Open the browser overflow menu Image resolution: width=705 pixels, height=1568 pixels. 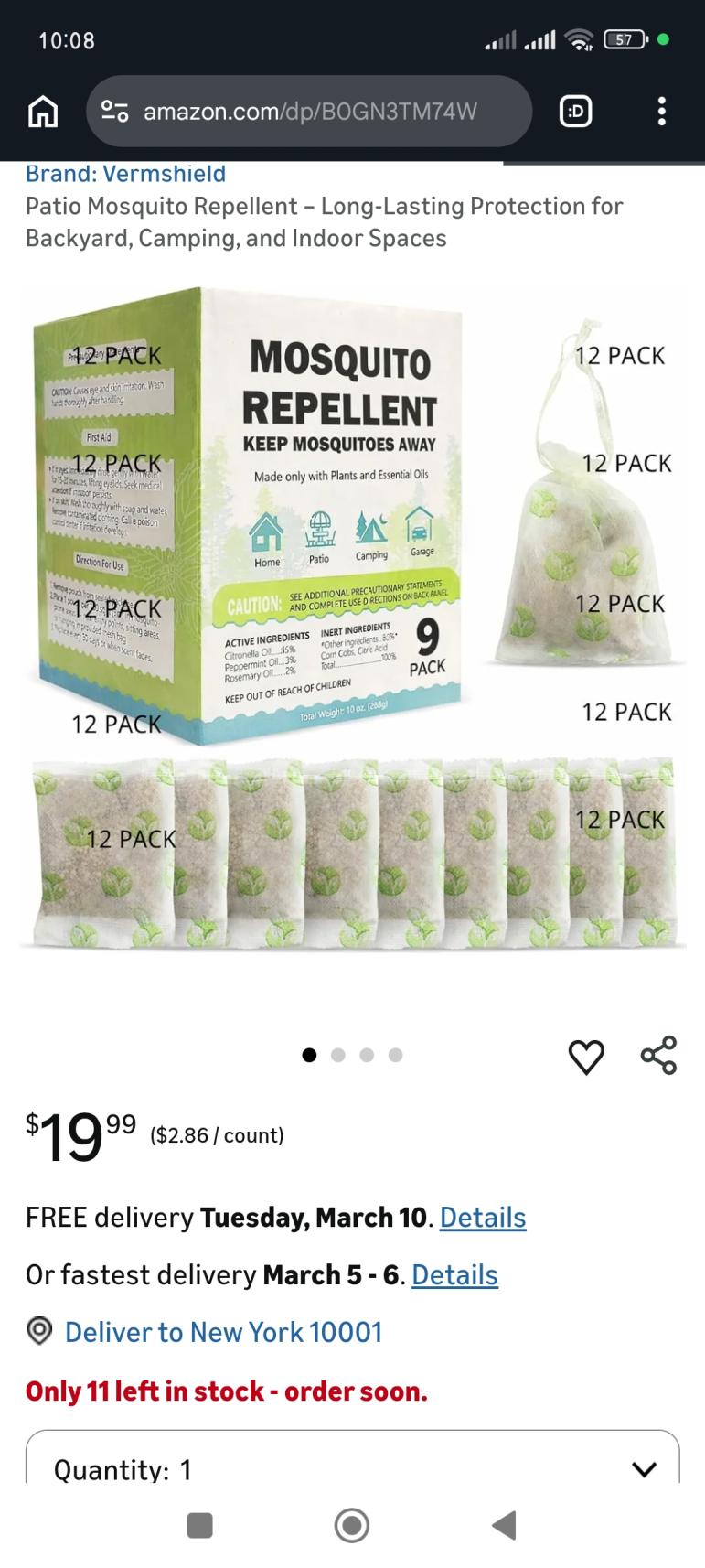pyautogui.click(x=661, y=112)
